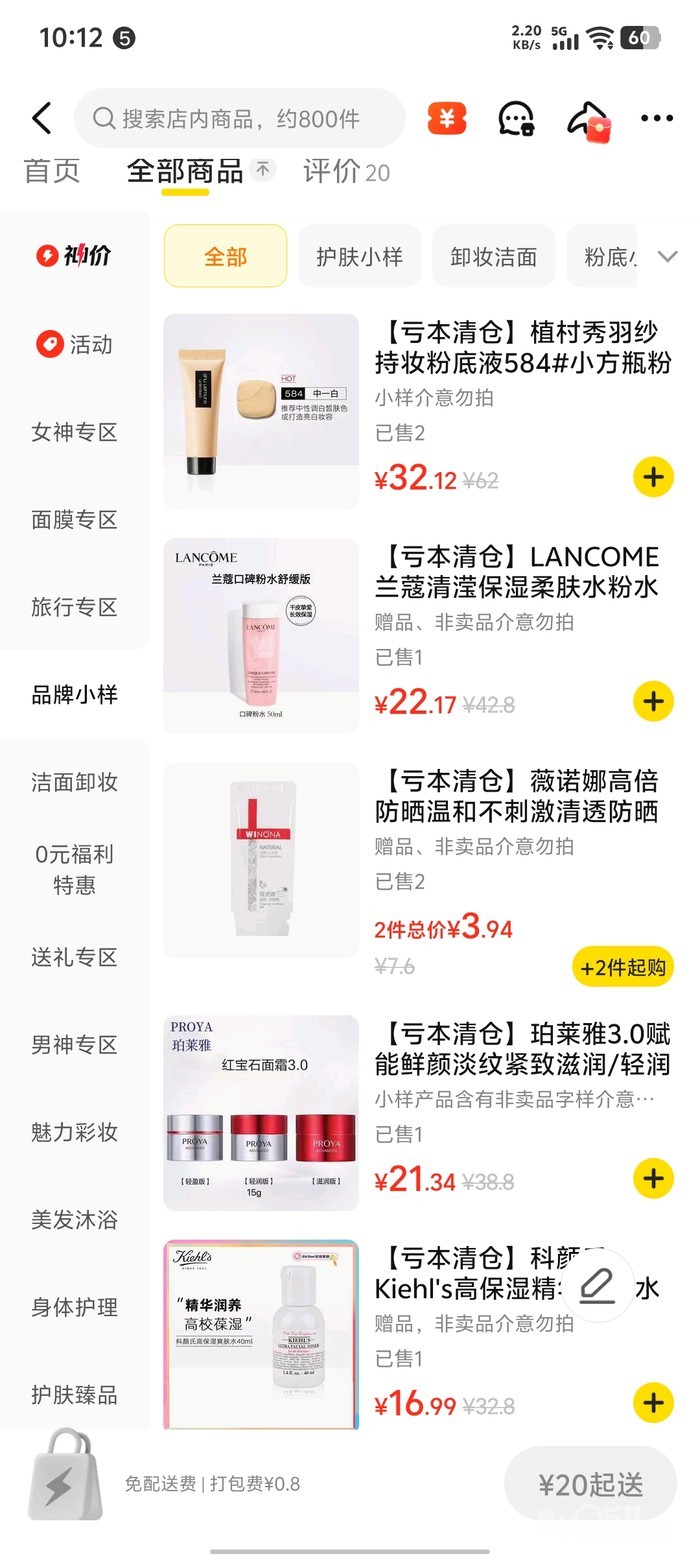Select the 护肤小样 filter chip
700x1556 pixels.
coord(359,257)
